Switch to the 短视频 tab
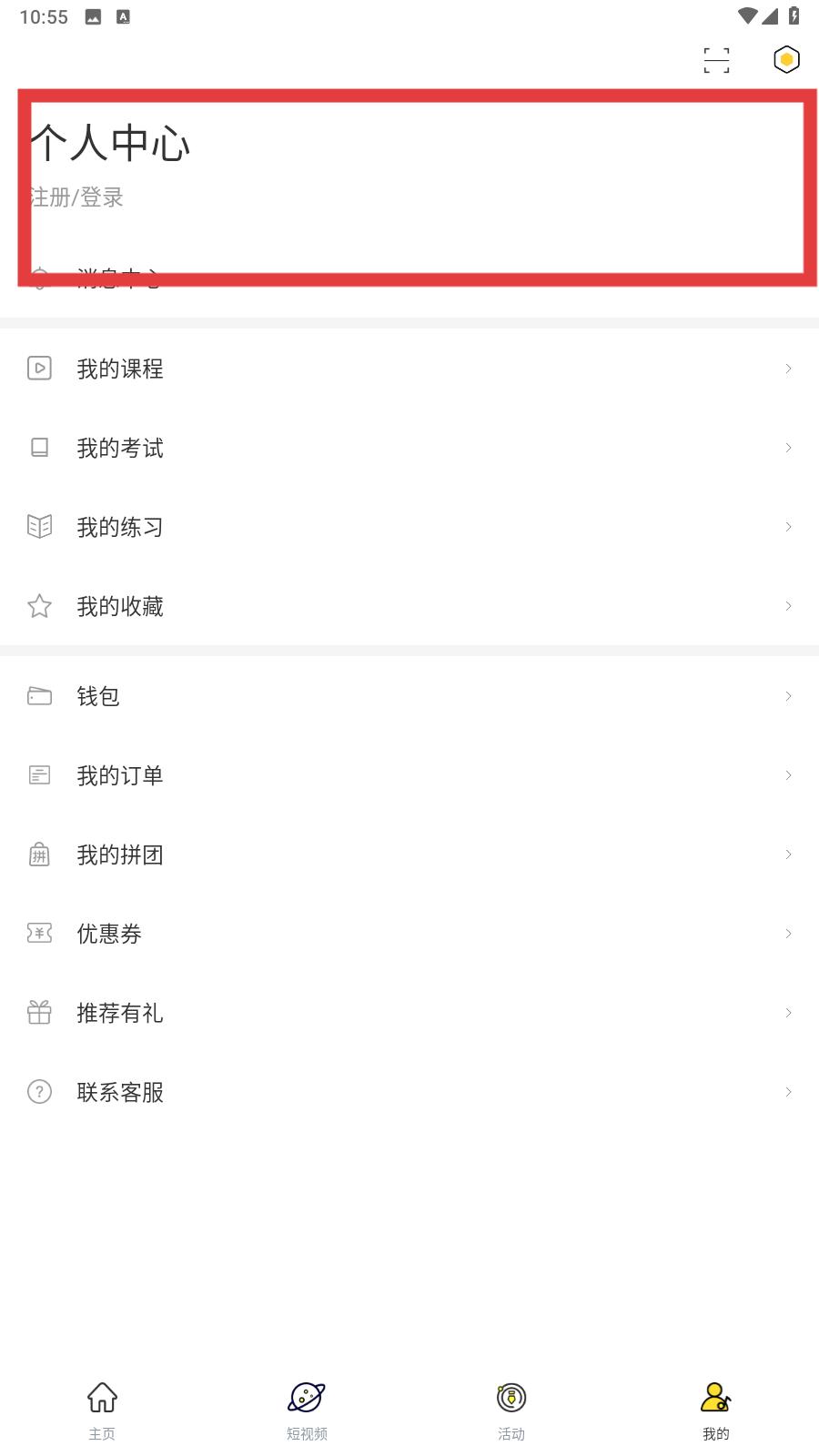 (x=307, y=1410)
